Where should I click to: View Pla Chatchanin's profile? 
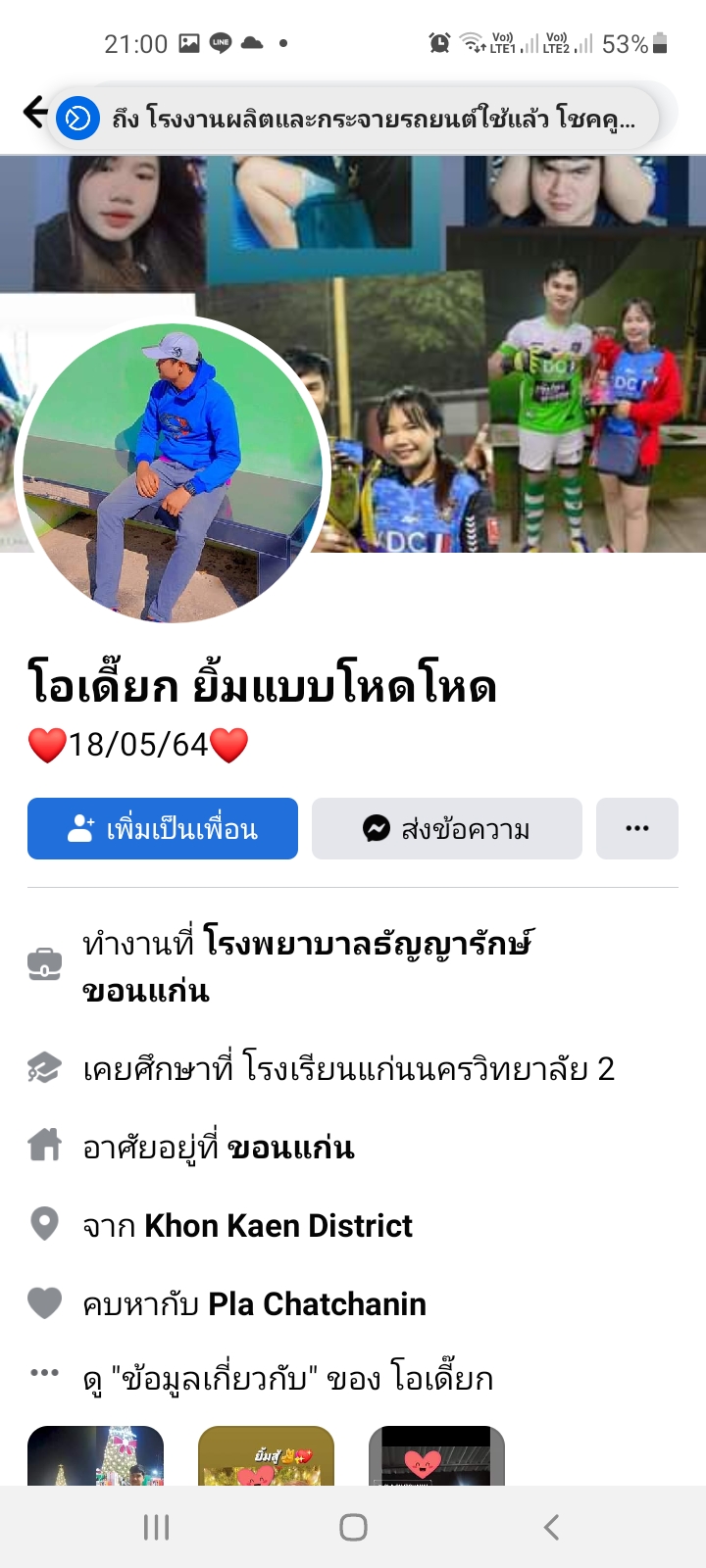coord(317,1304)
